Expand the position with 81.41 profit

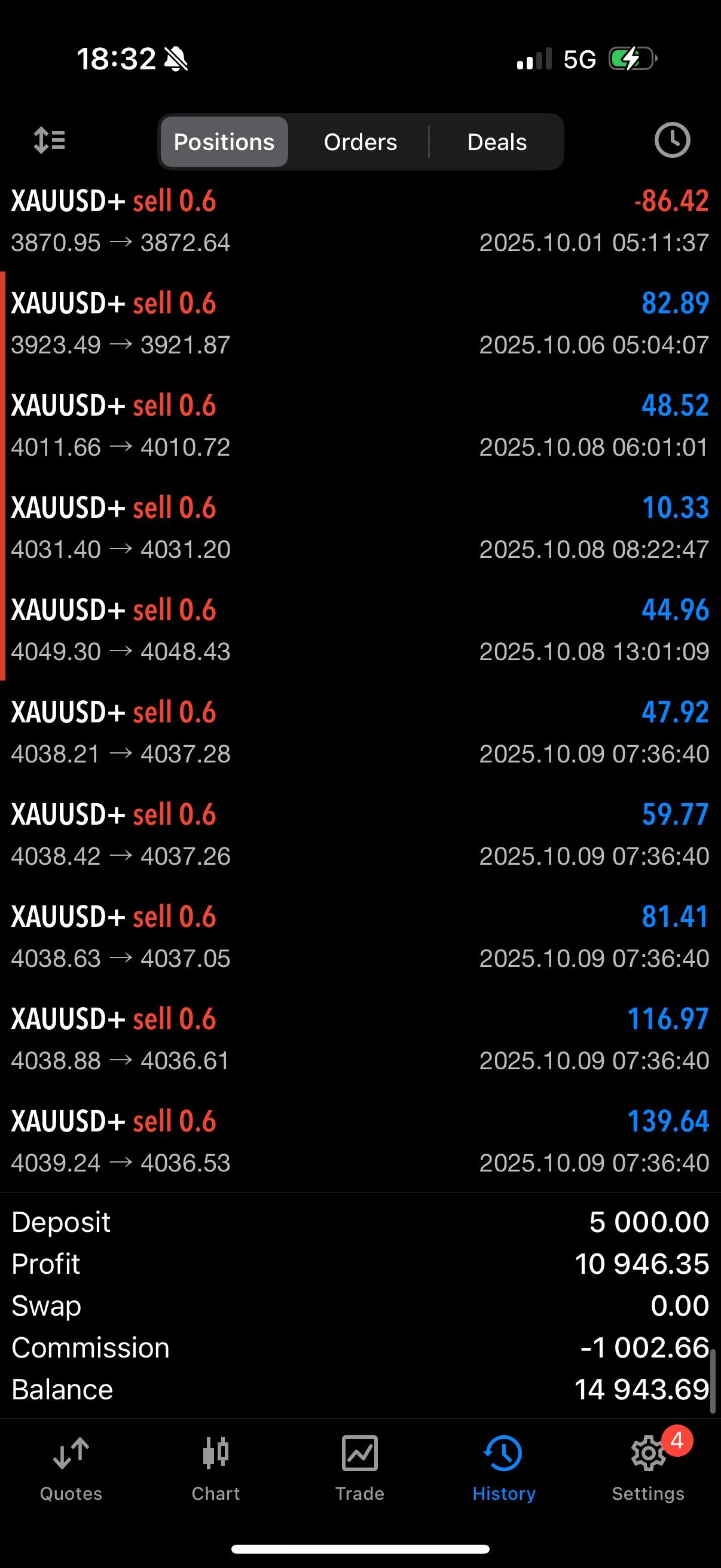(x=360, y=936)
